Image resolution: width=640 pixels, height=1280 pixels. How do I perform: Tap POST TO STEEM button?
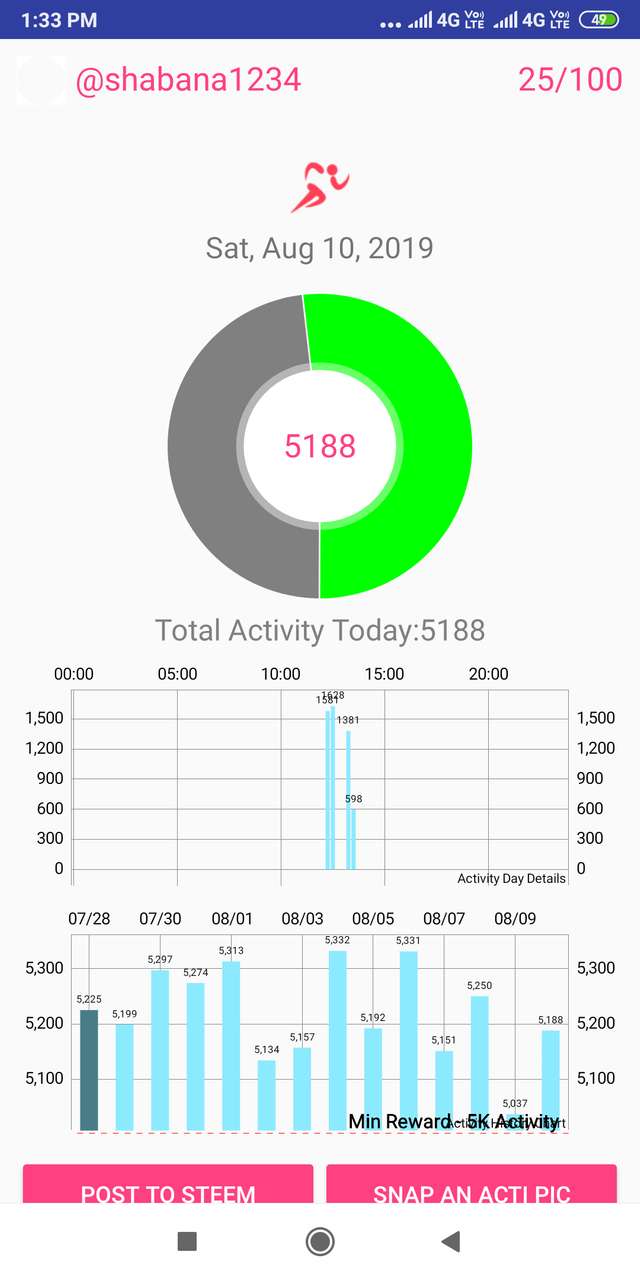(168, 1184)
